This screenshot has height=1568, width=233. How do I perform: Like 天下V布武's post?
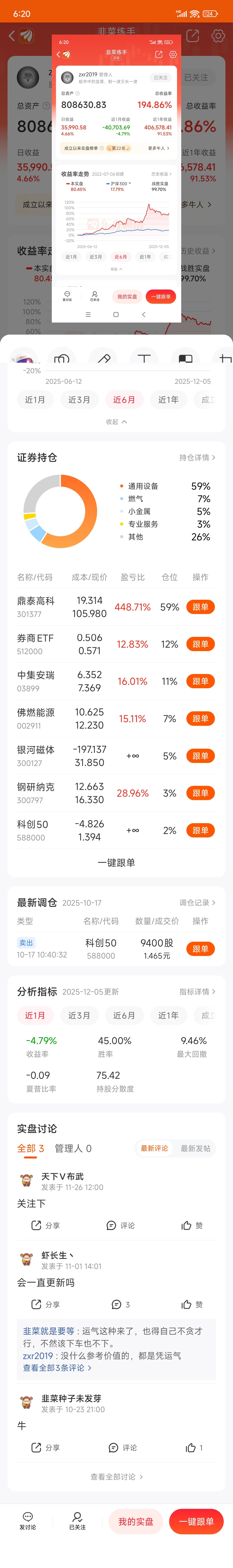[192, 1225]
